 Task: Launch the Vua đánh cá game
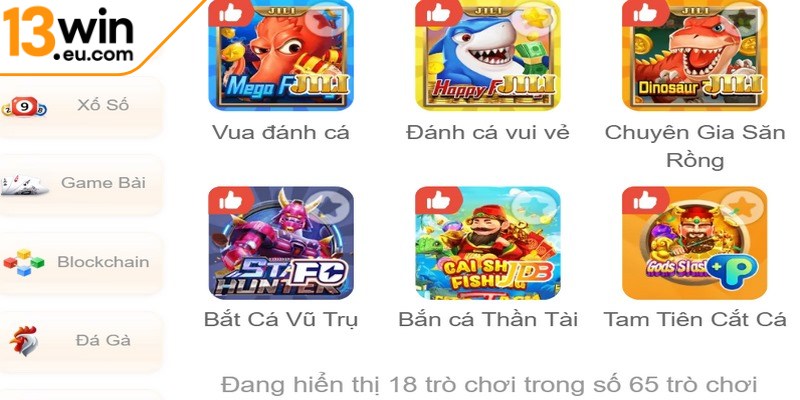pos(281,55)
